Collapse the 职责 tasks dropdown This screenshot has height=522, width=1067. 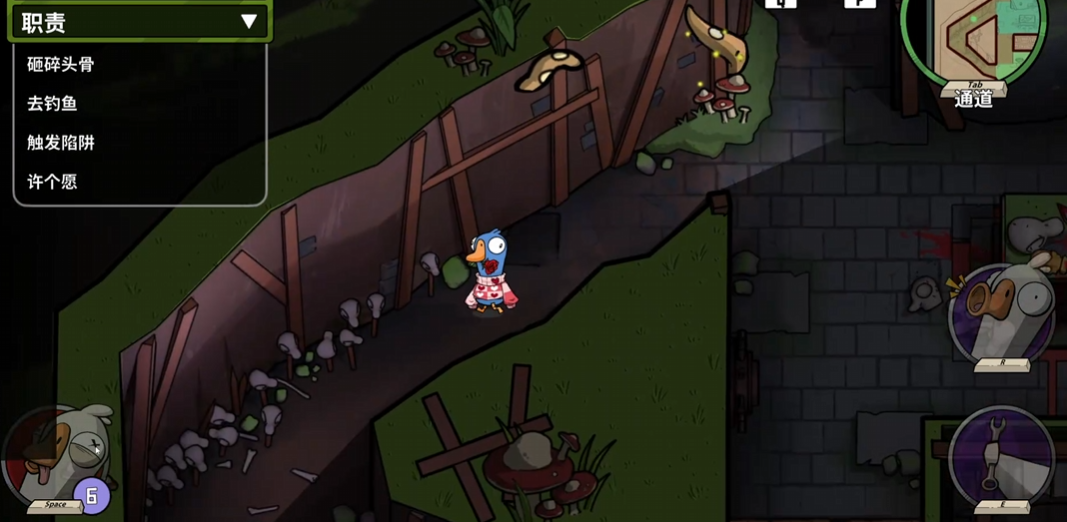(x=248, y=21)
